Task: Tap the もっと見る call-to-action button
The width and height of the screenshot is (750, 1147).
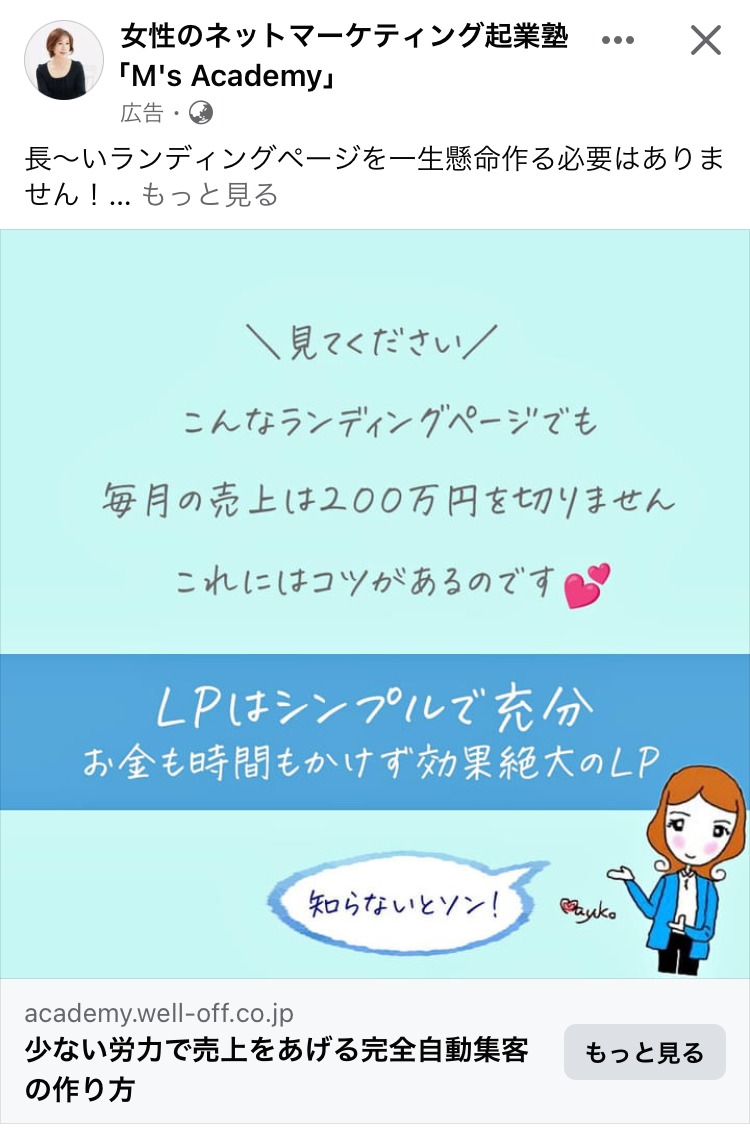Action: (644, 1052)
